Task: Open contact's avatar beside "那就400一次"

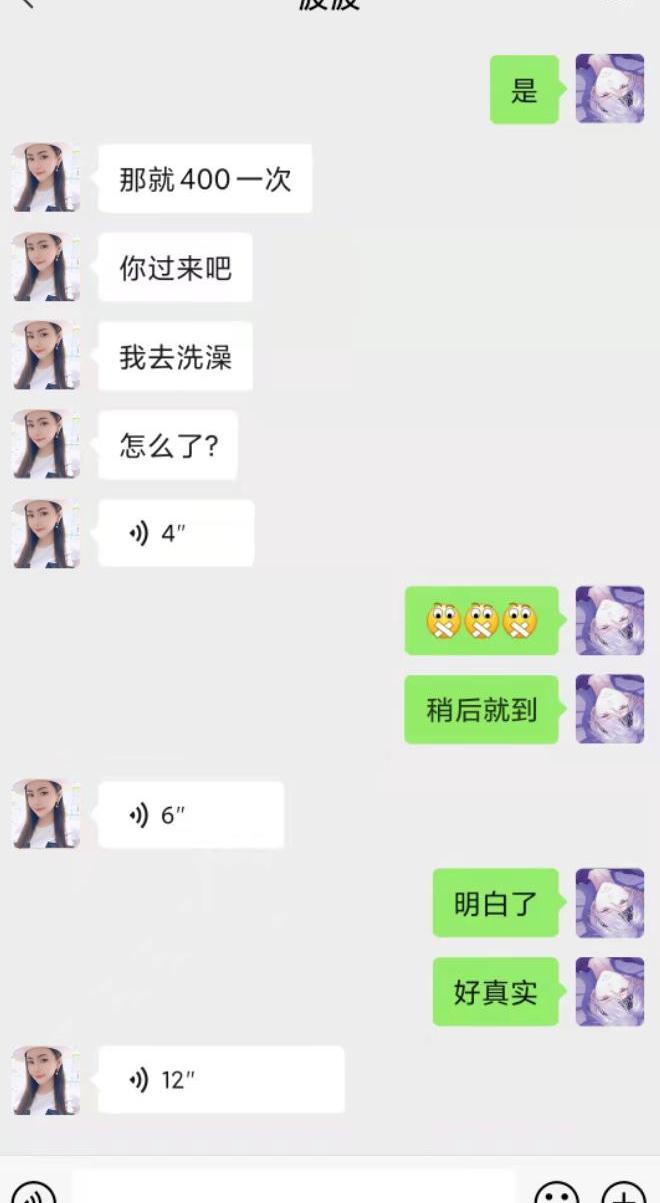Action: coord(46,178)
